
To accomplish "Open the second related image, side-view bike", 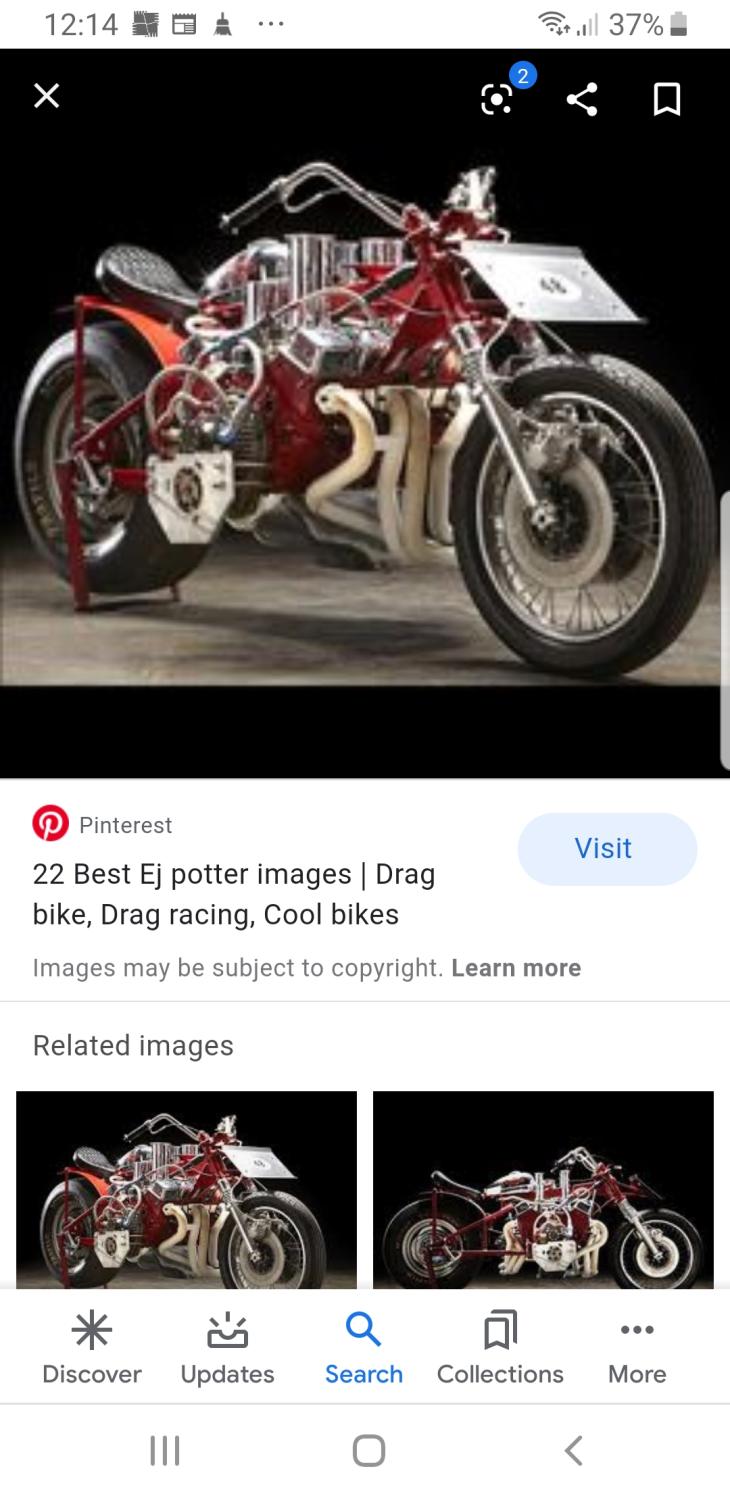I will point(543,1188).
